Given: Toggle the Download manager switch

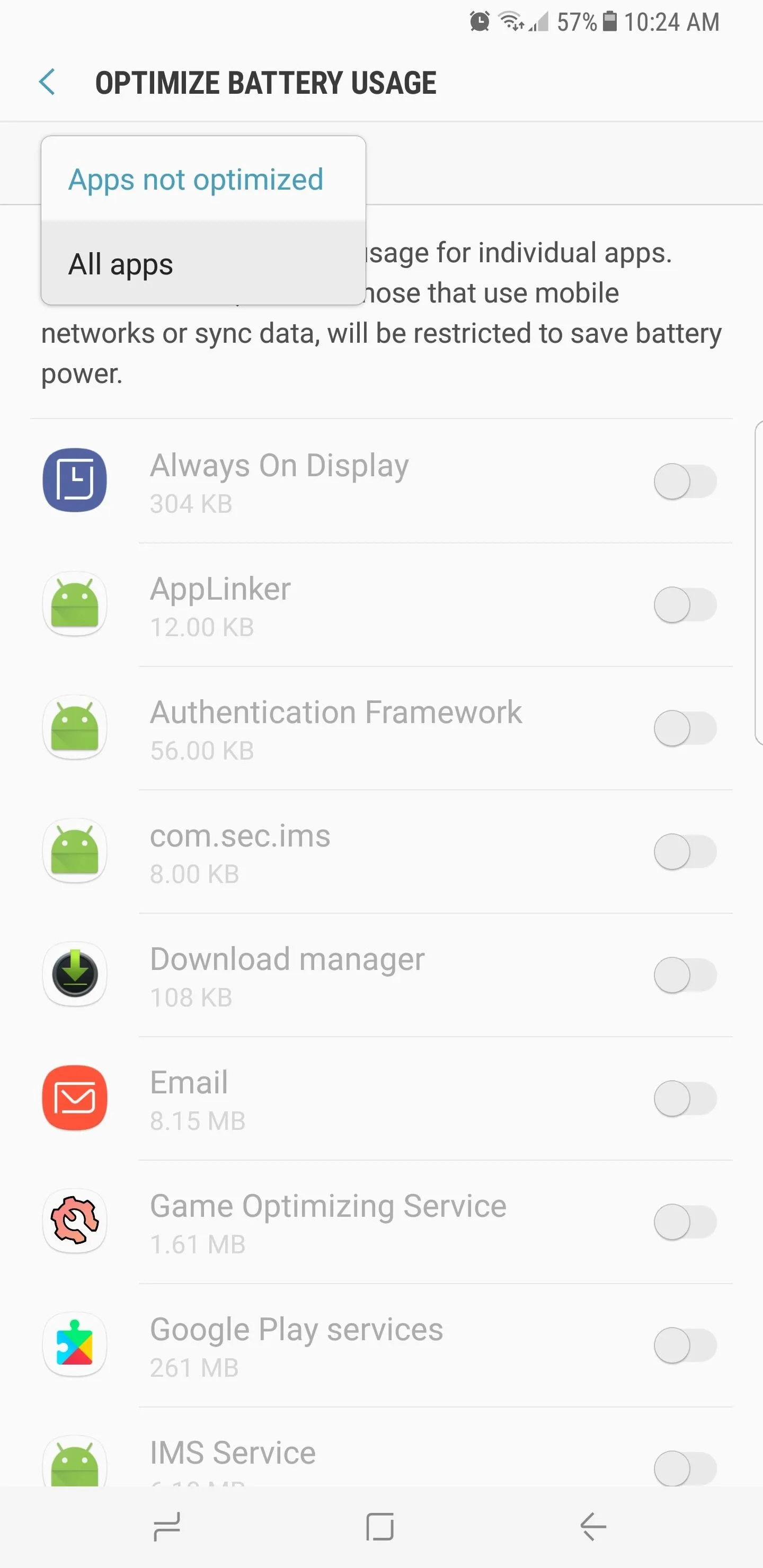Looking at the screenshot, I should click(x=685, y=975).
